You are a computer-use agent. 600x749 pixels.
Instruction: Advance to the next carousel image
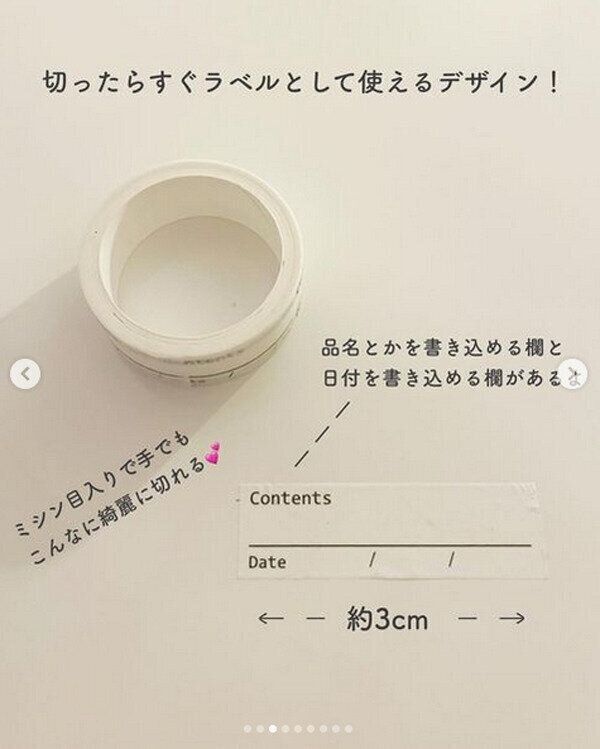pyautogui.click(x=574, y=375)
